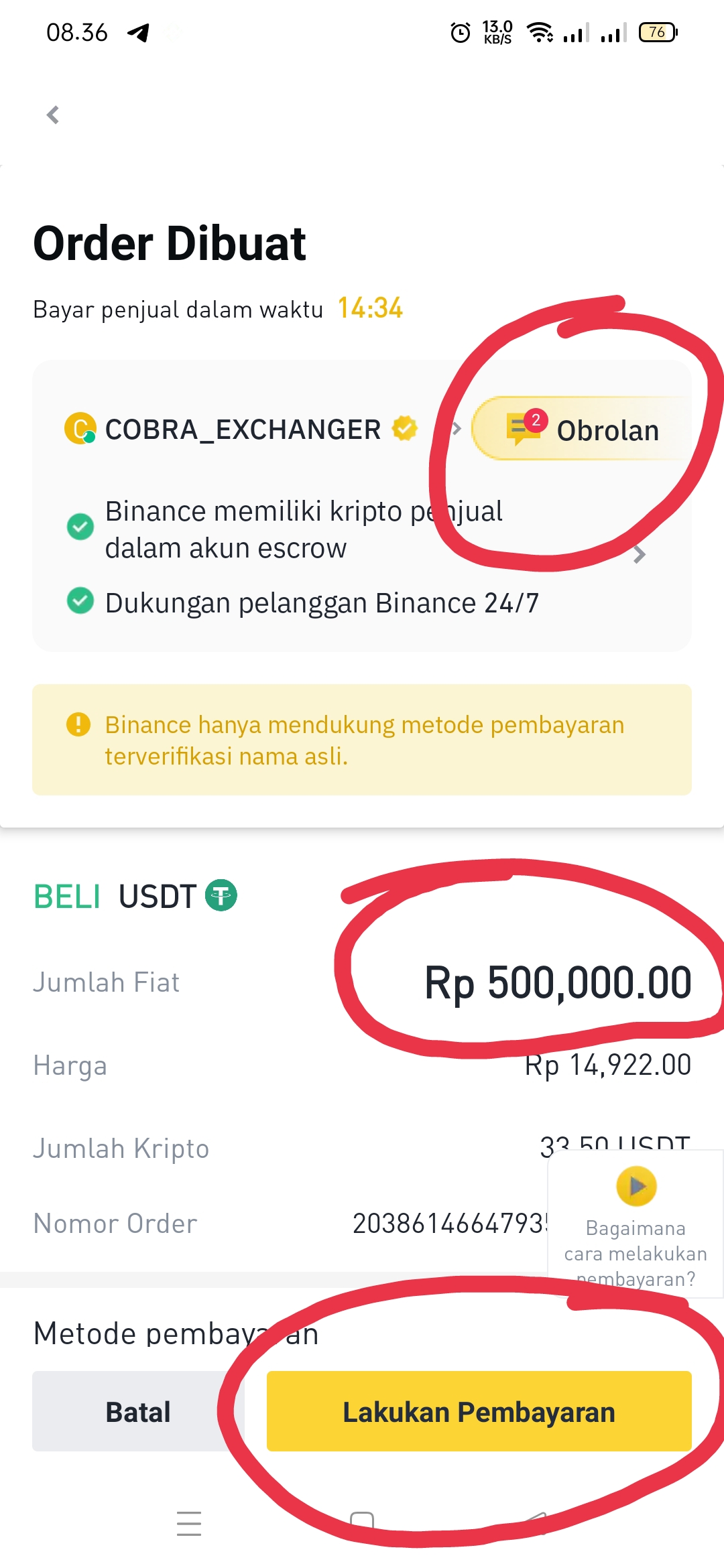Go back using the top arrow
This screenshot has height=1568, width=724.
coord(53,115)
